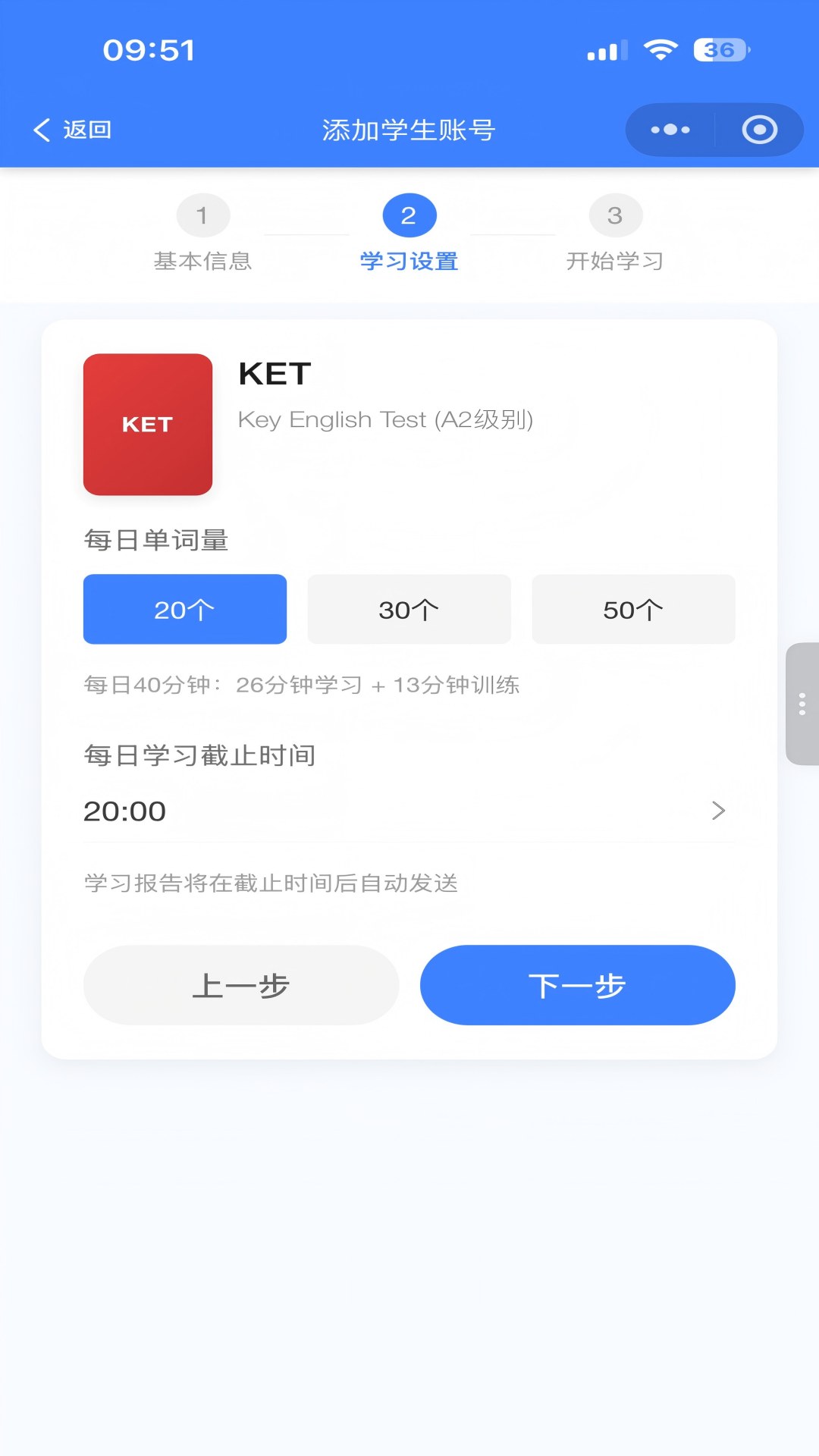The width and height of the screenshot is (819, 1456).
Task: Choose 50个 words per day
Action: coord(633,609)
